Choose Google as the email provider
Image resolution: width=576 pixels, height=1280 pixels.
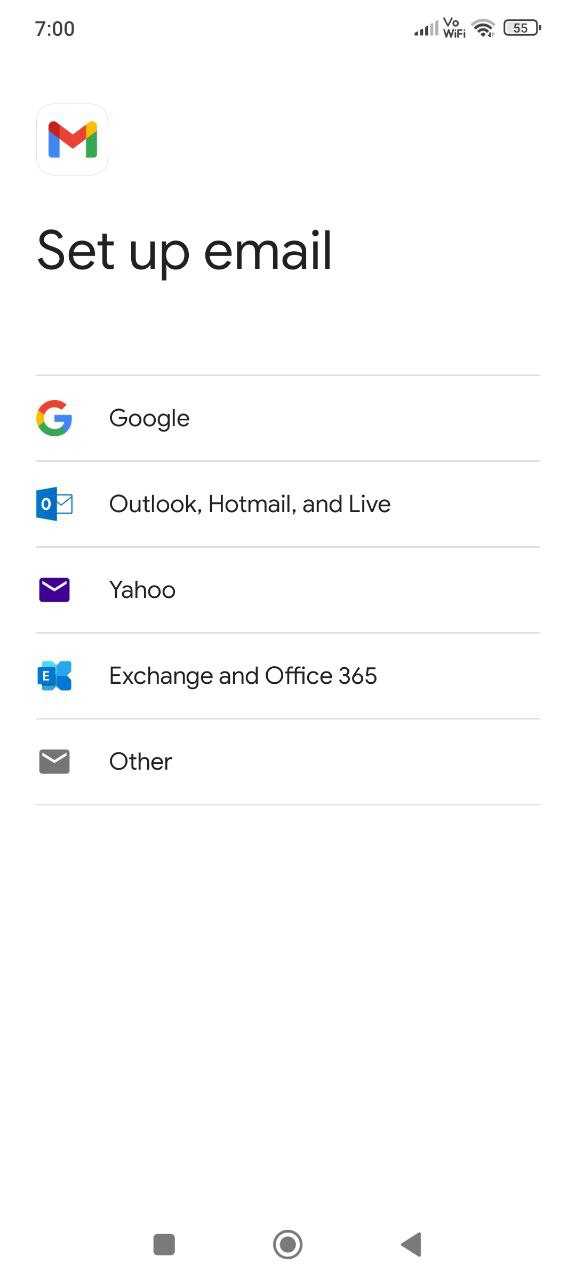tap(288, 418)
